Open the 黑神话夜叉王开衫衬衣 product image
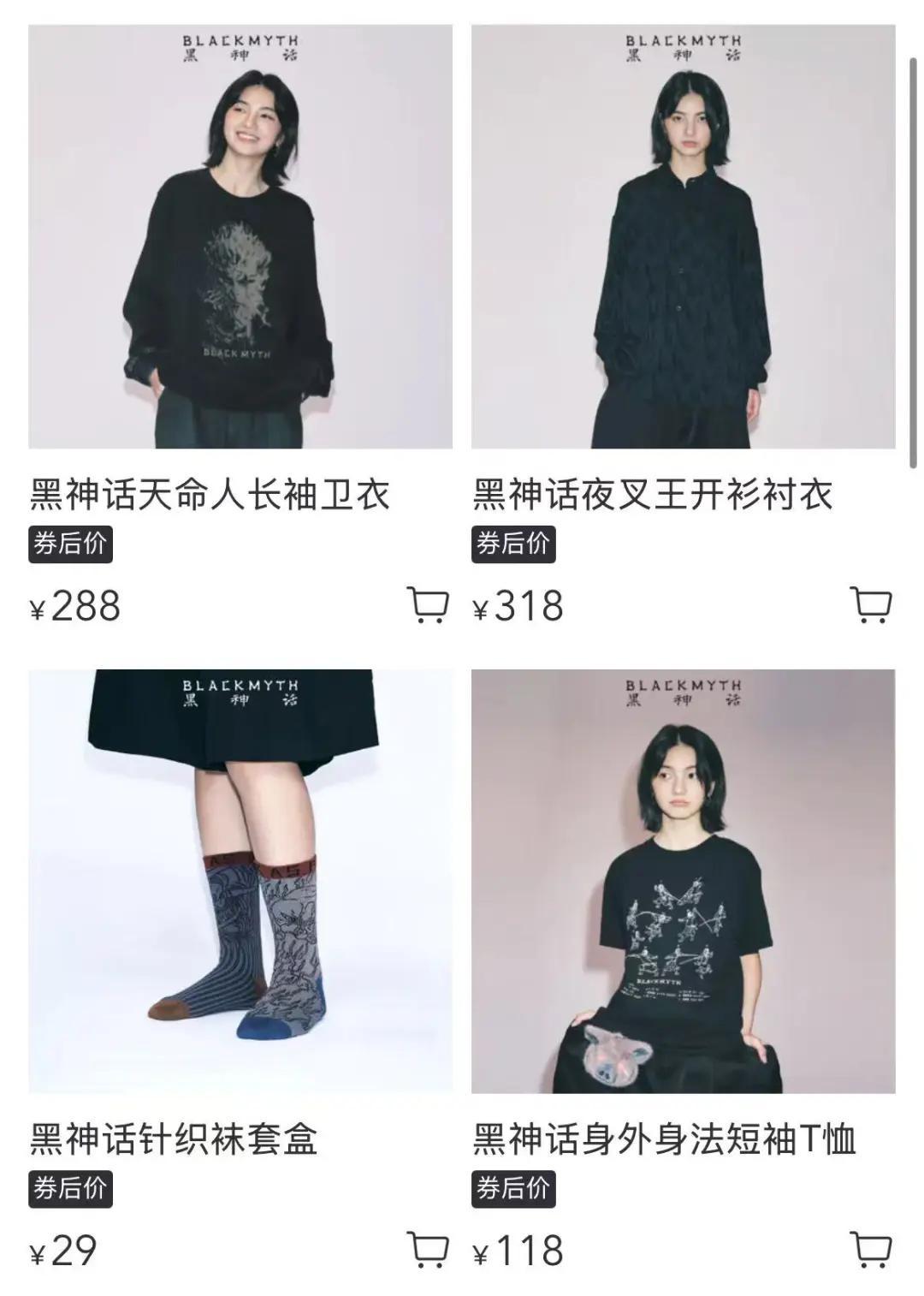Image resolution: width=924 pixels, height=1296 pixels. (x=683, y=236)
